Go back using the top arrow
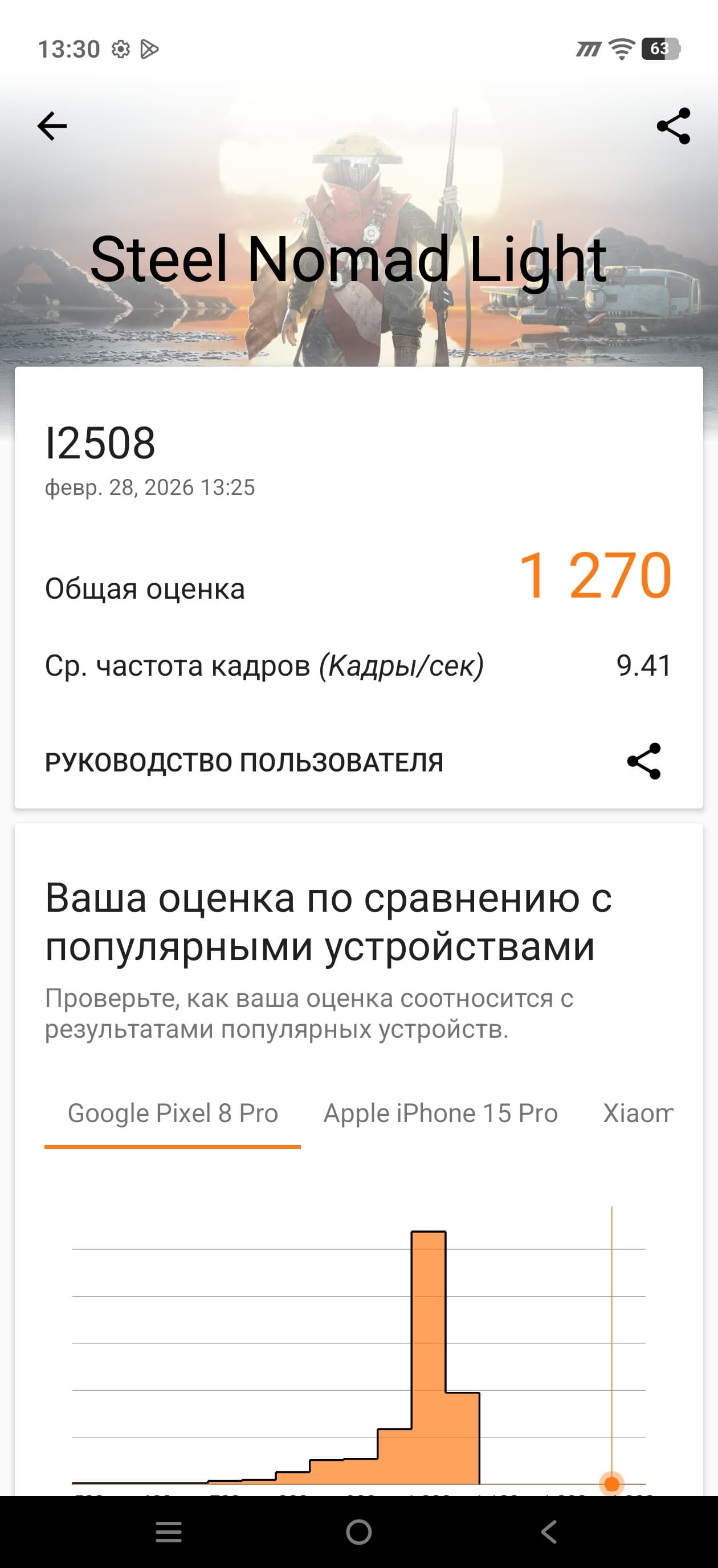 point(52,127)
